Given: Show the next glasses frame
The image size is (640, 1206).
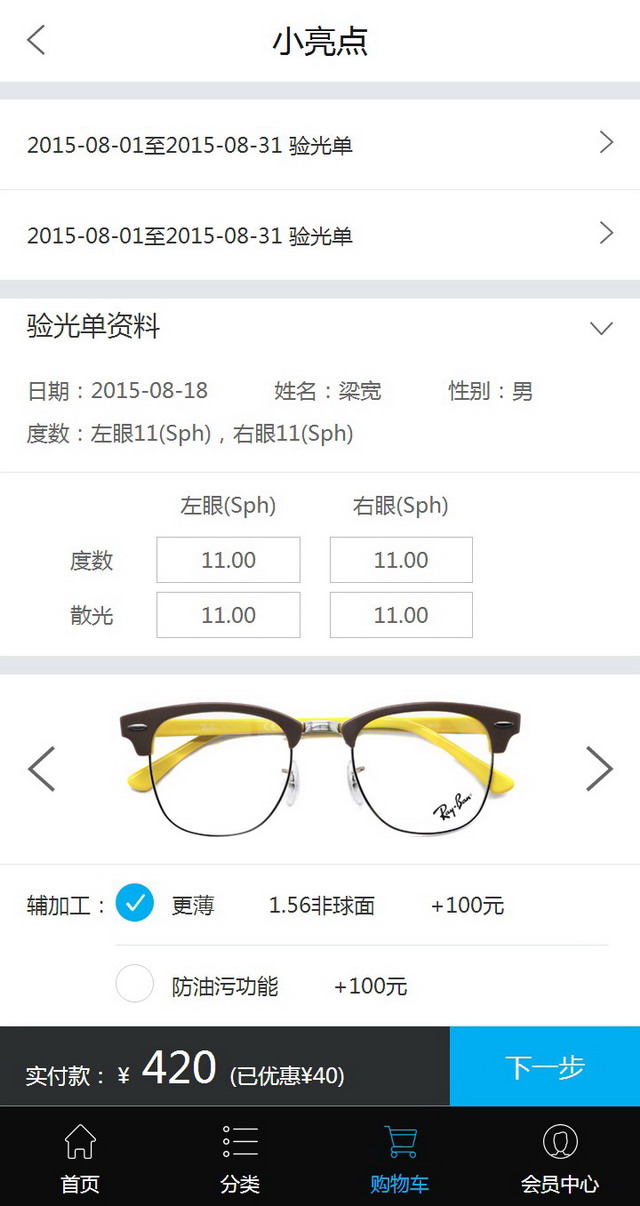Looking at the screenshot, I should pyautogui.click(x=599, y=769).
